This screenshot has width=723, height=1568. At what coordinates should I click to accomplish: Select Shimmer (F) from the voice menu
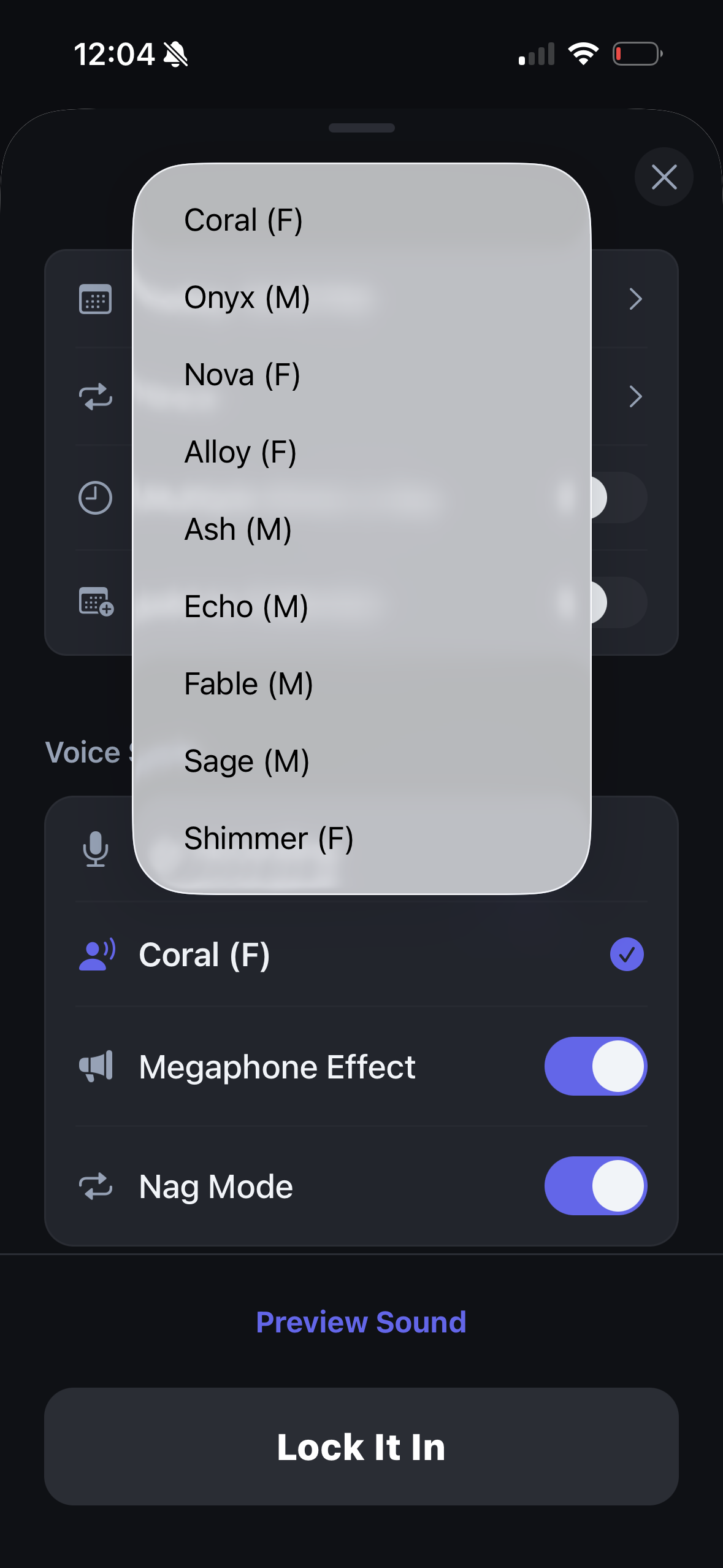tap(269, 838)
